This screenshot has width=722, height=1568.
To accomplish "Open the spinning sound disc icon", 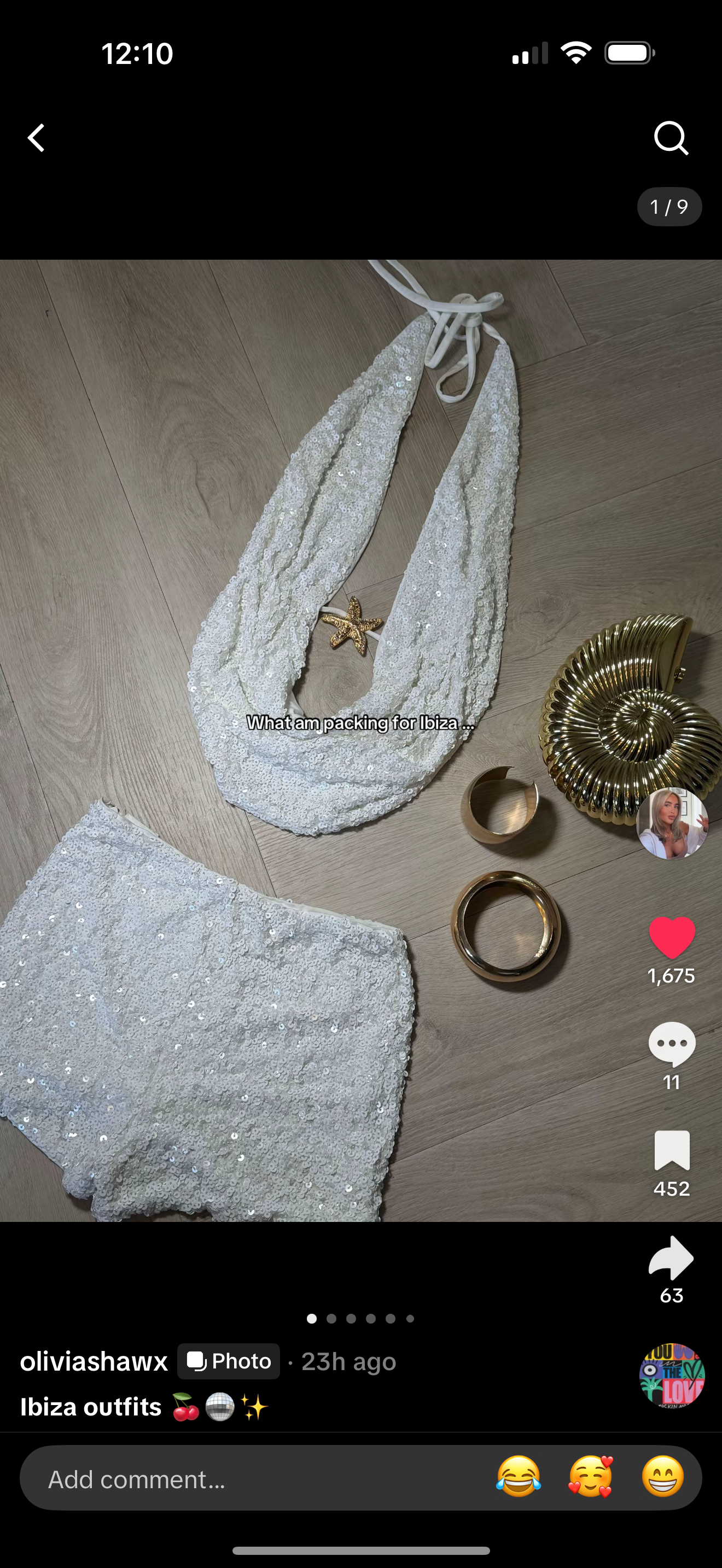I will tap(672, 1376).
